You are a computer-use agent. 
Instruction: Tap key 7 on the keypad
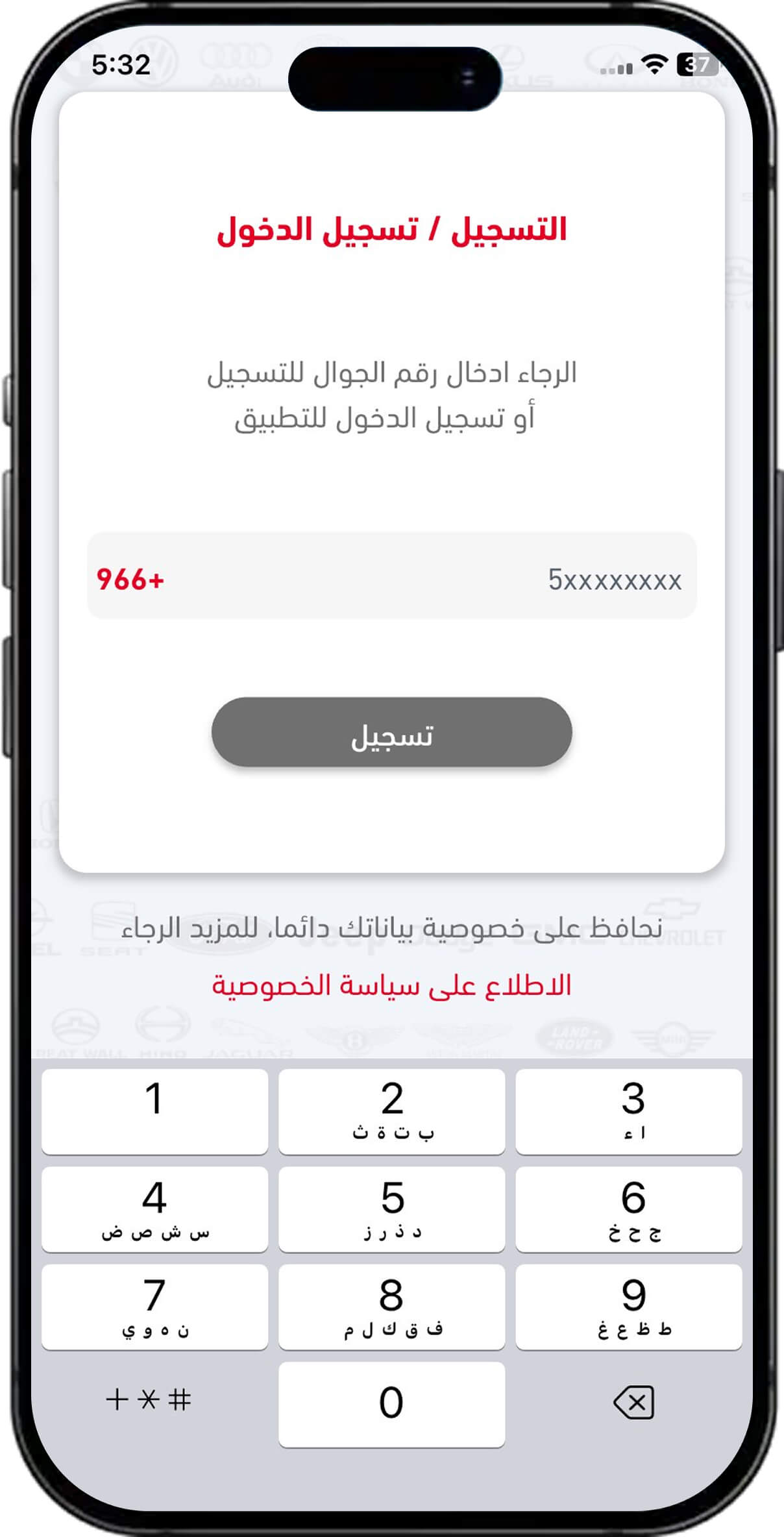154,1307
